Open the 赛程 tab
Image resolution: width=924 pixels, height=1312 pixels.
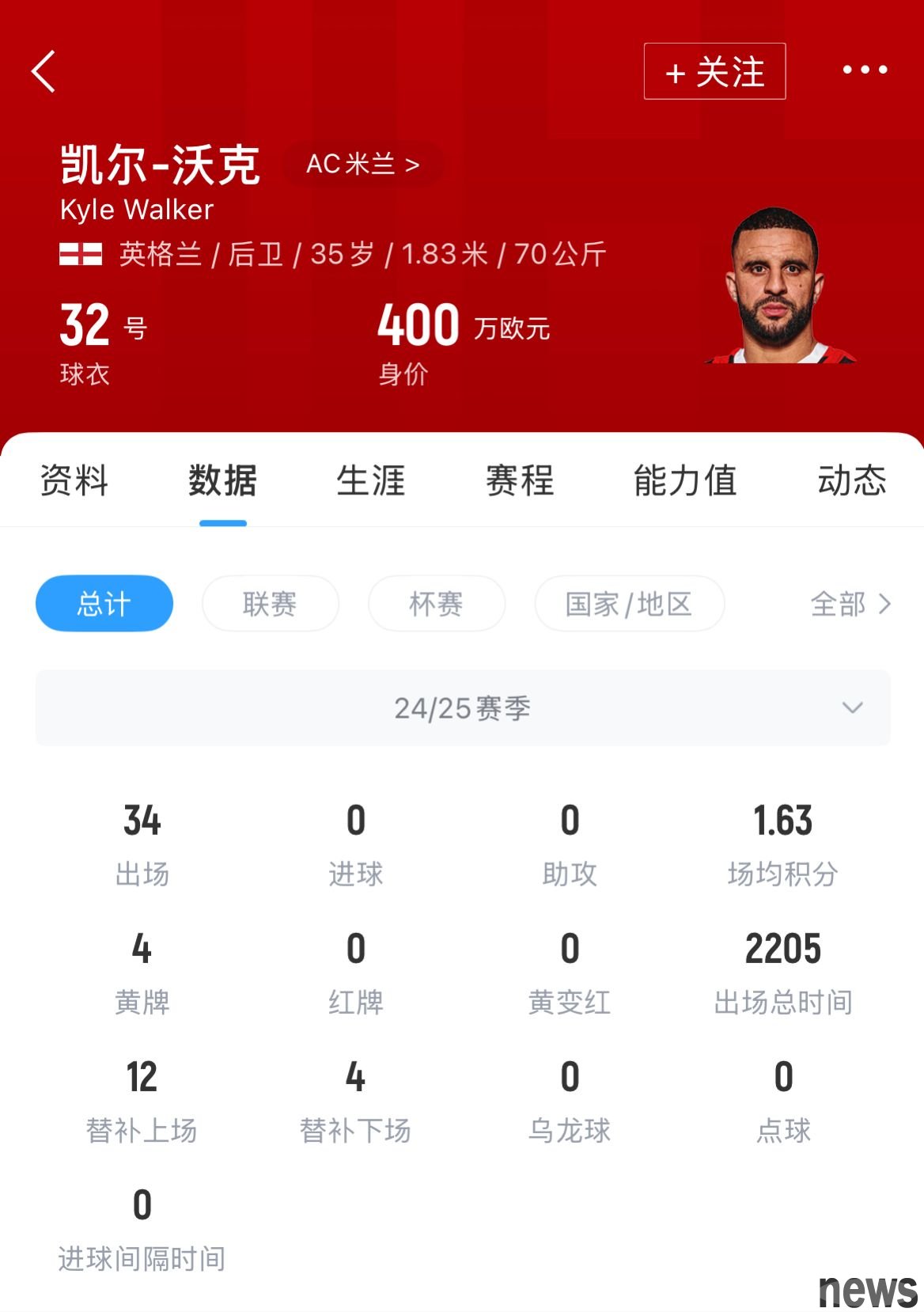coord(519,480)
